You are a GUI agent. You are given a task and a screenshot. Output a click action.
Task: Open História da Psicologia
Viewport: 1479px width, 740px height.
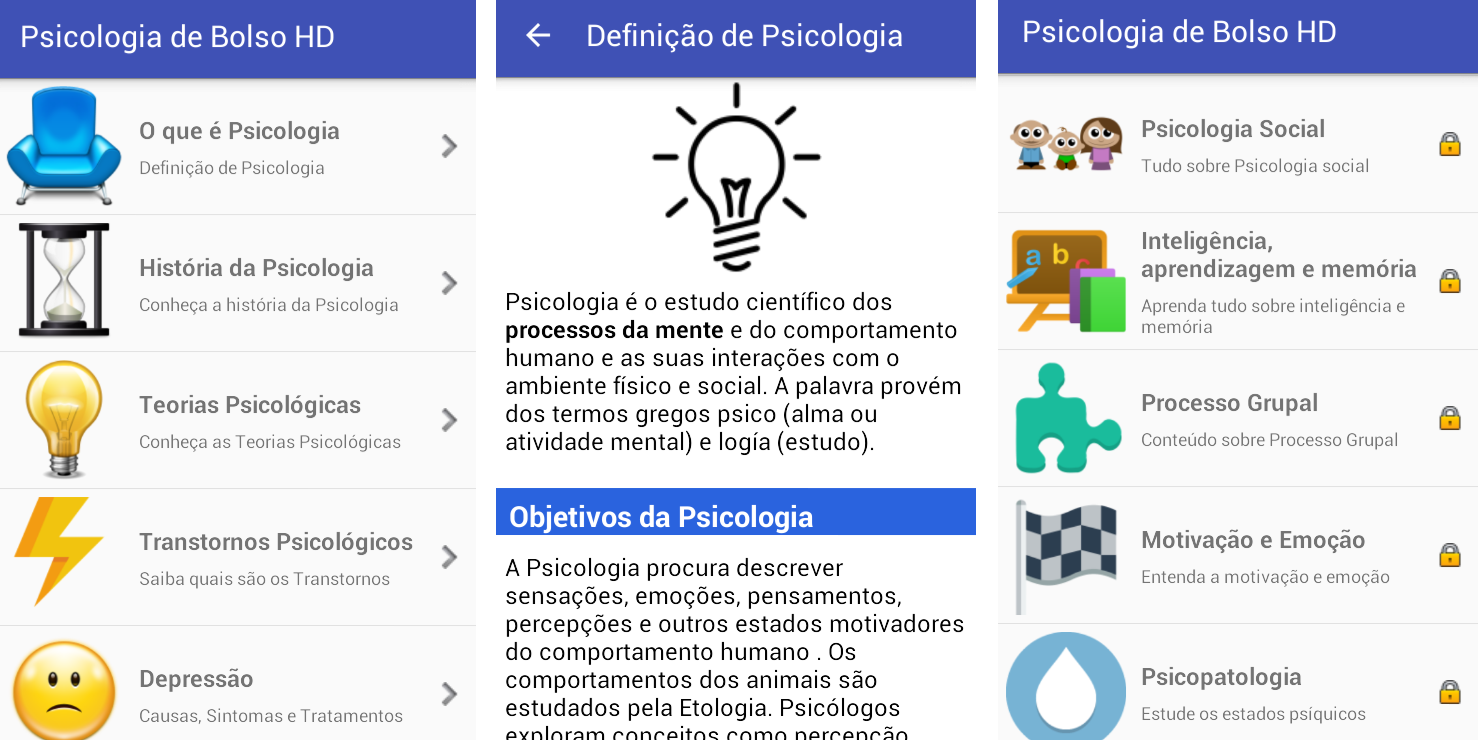[x=238, y=284]
